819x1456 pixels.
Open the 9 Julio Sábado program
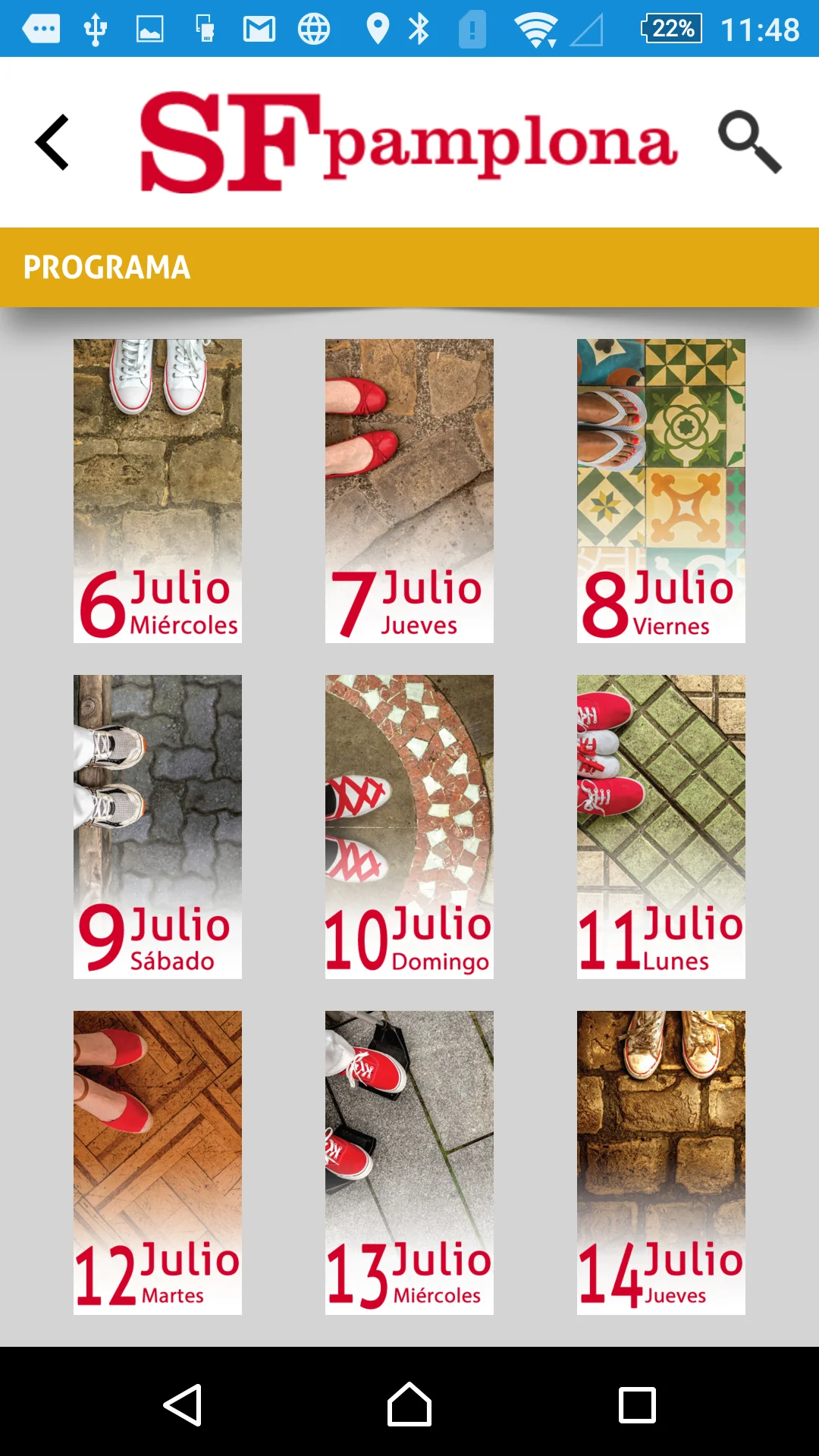(x=158, y=827)
